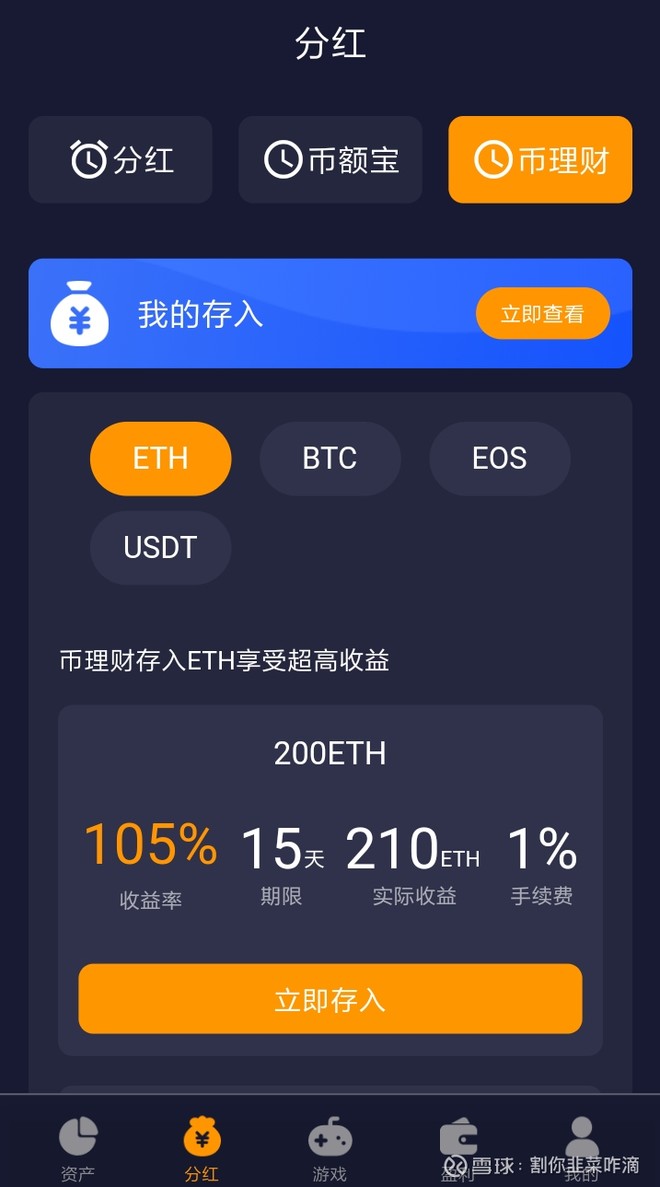Switch to the USDT coin chip
Image resolution: width=660 pixels, height=1187 pixels.
160,547
